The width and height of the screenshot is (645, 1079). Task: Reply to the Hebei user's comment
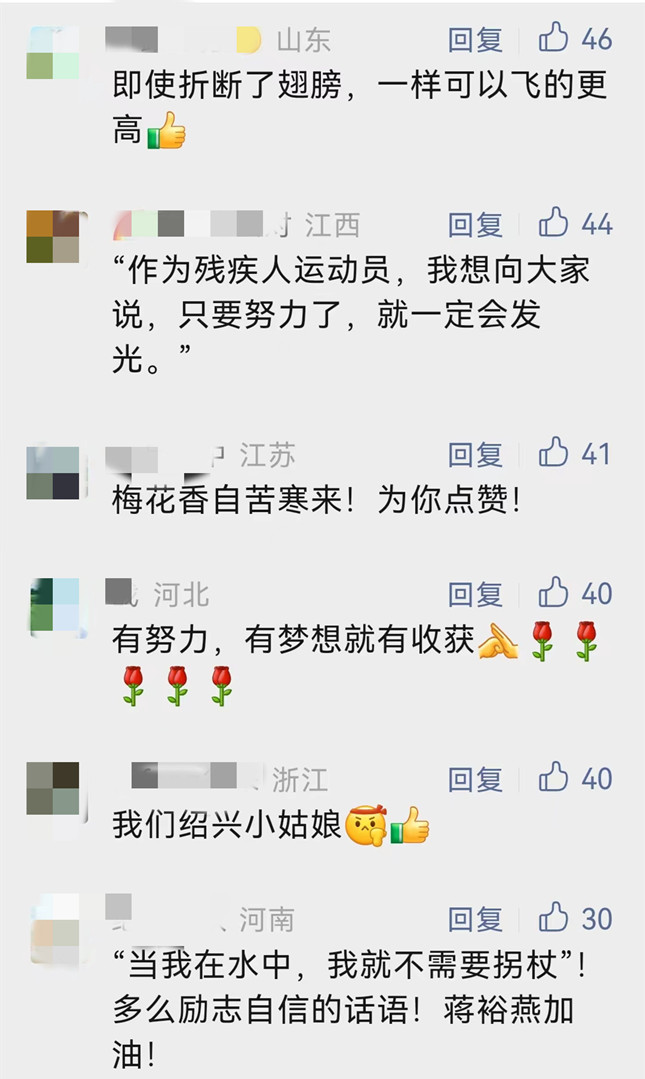point(475,594)
